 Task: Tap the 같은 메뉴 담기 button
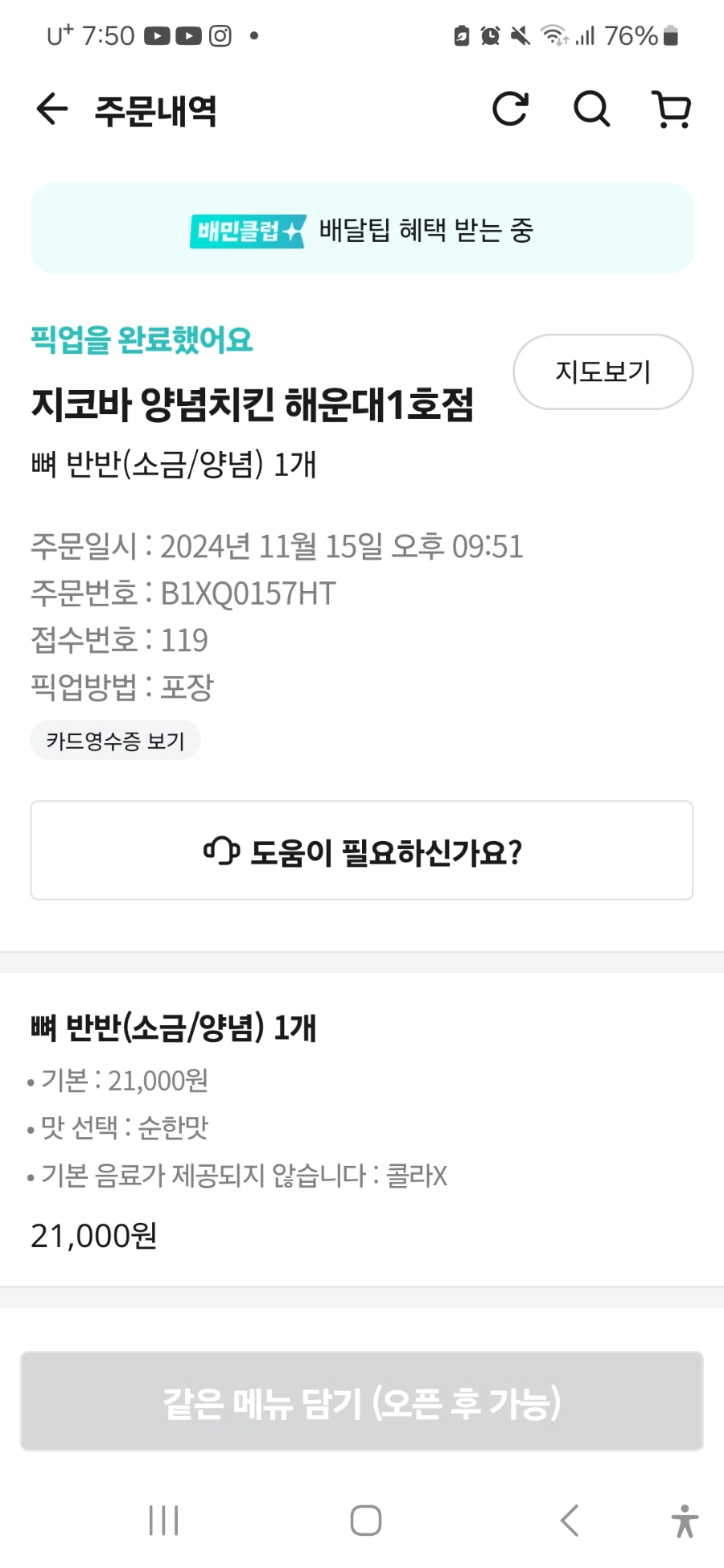pyautogui.click(x=362, y=1402)
